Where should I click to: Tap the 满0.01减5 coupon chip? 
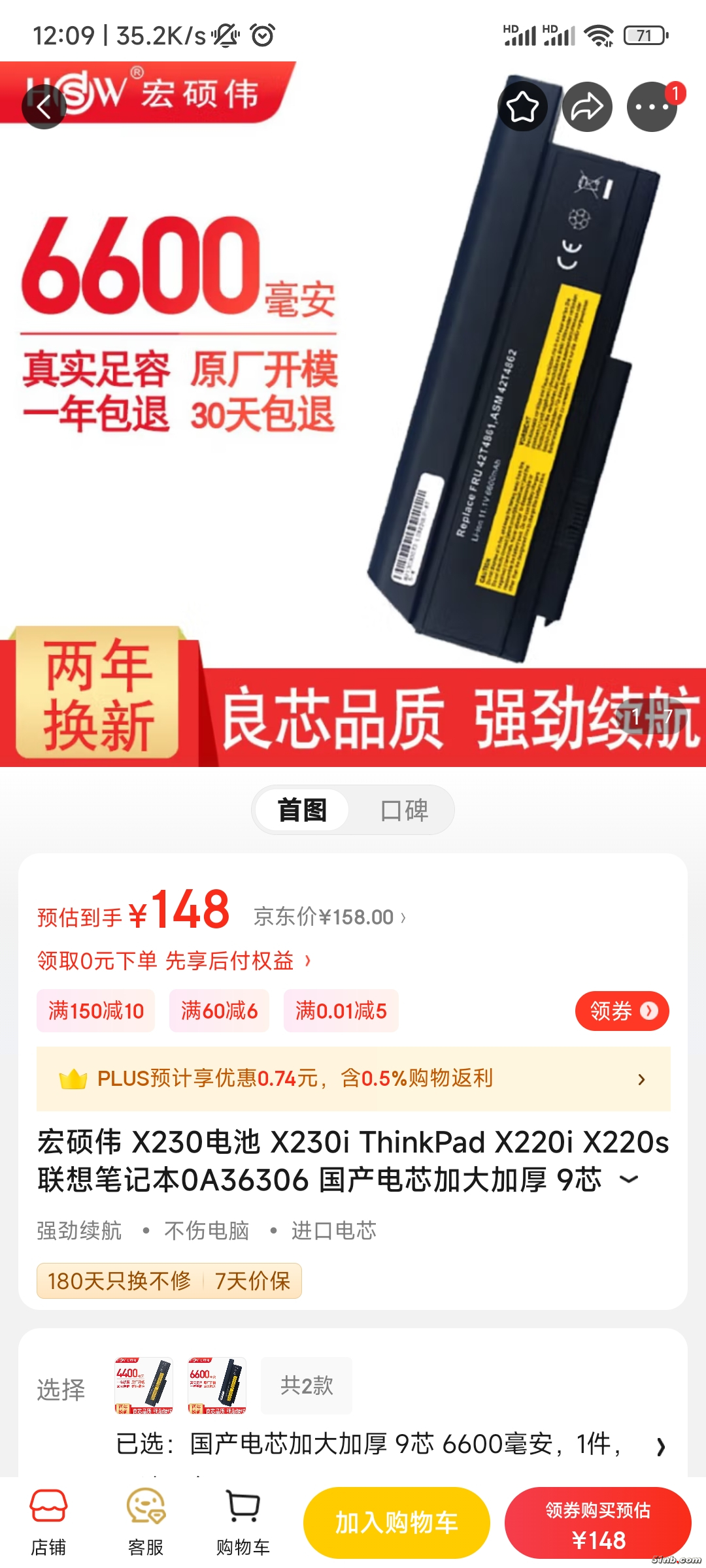[341, 1011]
